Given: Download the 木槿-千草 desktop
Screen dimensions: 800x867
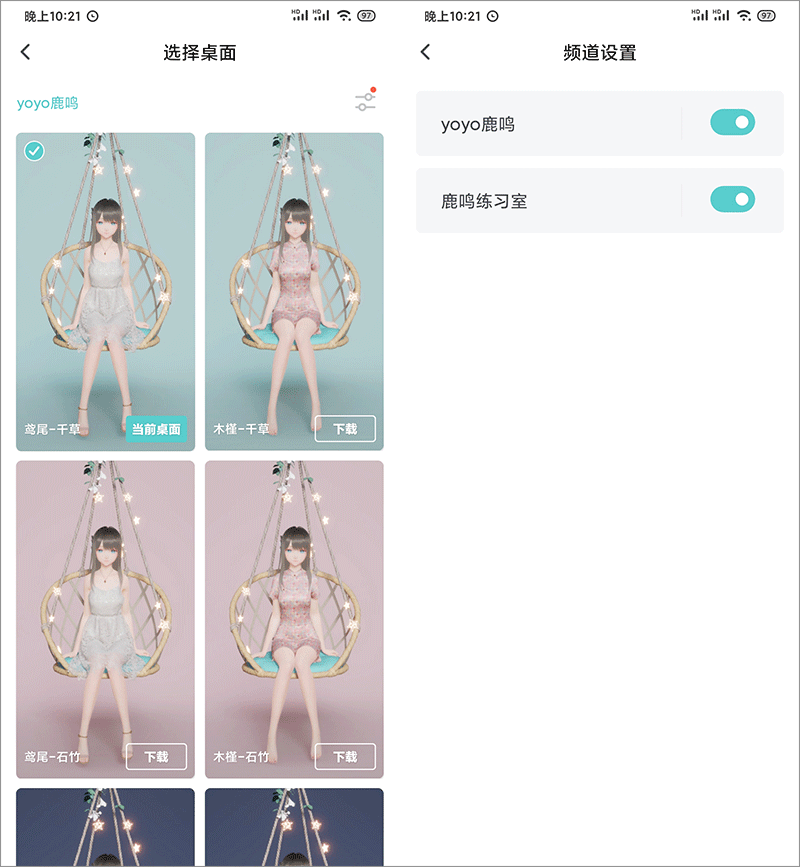Looking at the screenshot, I should click(345, 429).
